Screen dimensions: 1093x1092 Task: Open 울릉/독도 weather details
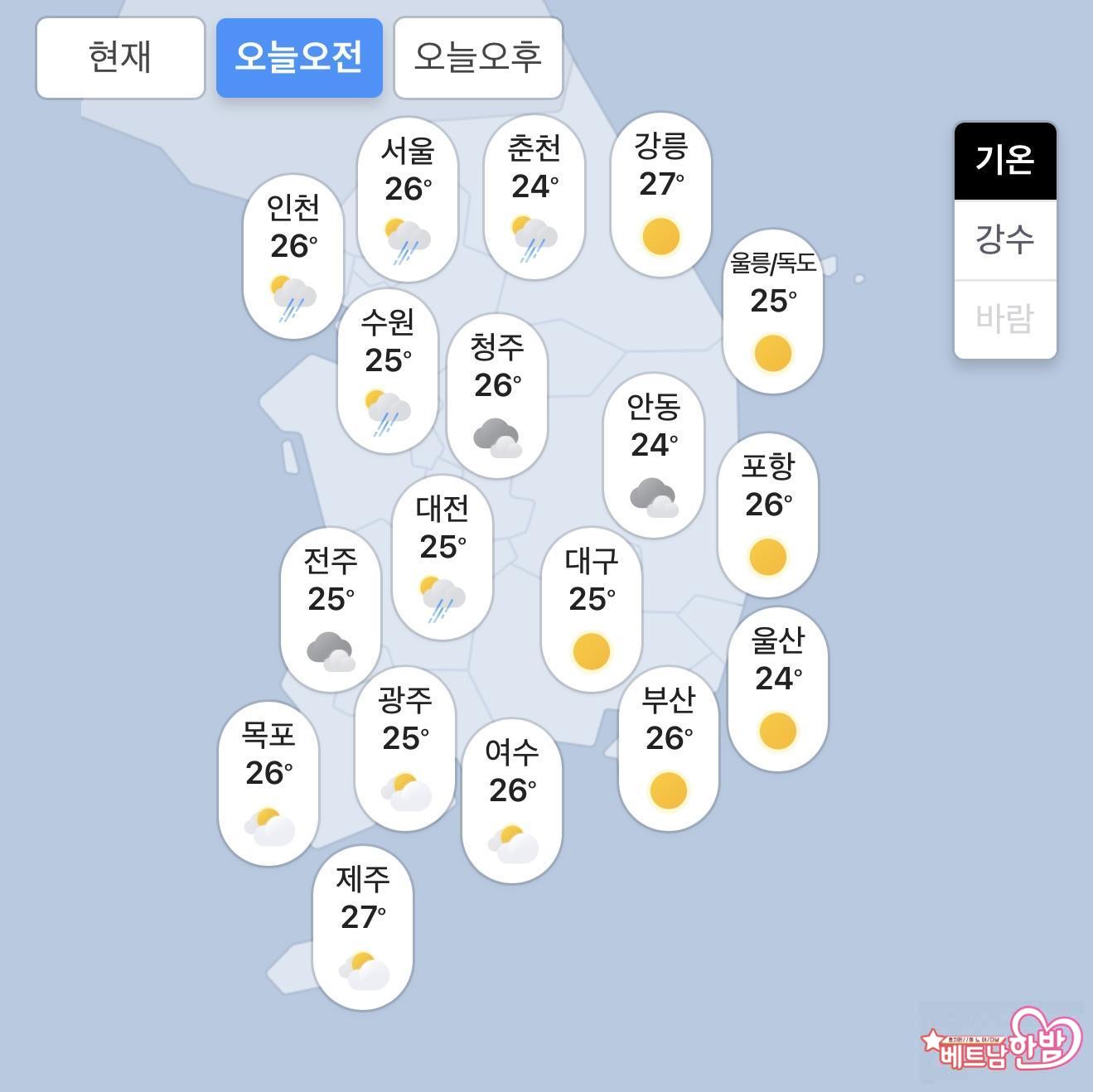(772, 311)
